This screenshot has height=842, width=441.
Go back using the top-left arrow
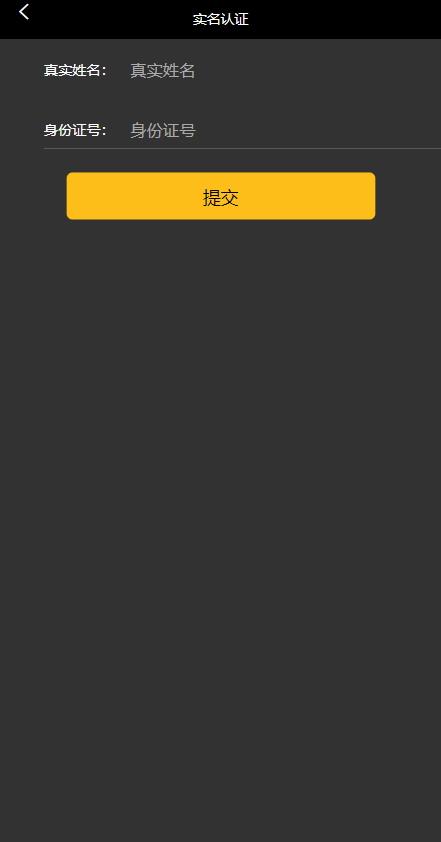[x=24, y=12]
